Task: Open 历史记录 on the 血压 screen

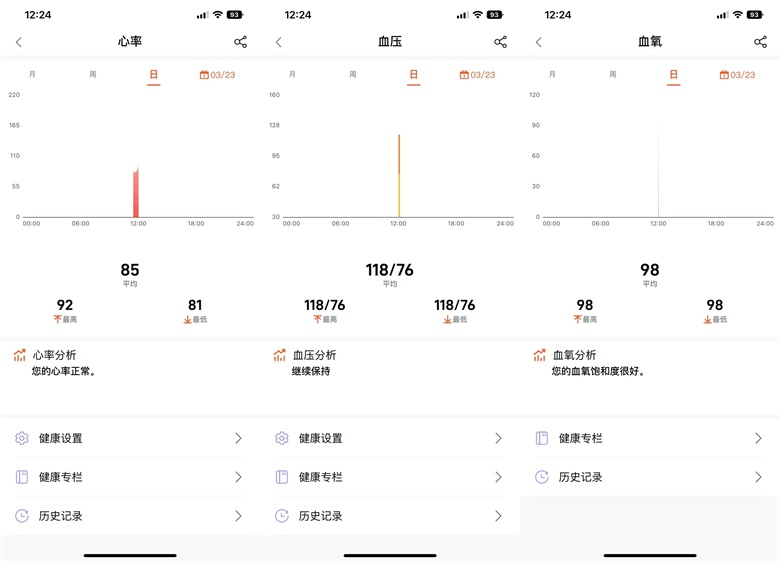Action: point(389,516)
